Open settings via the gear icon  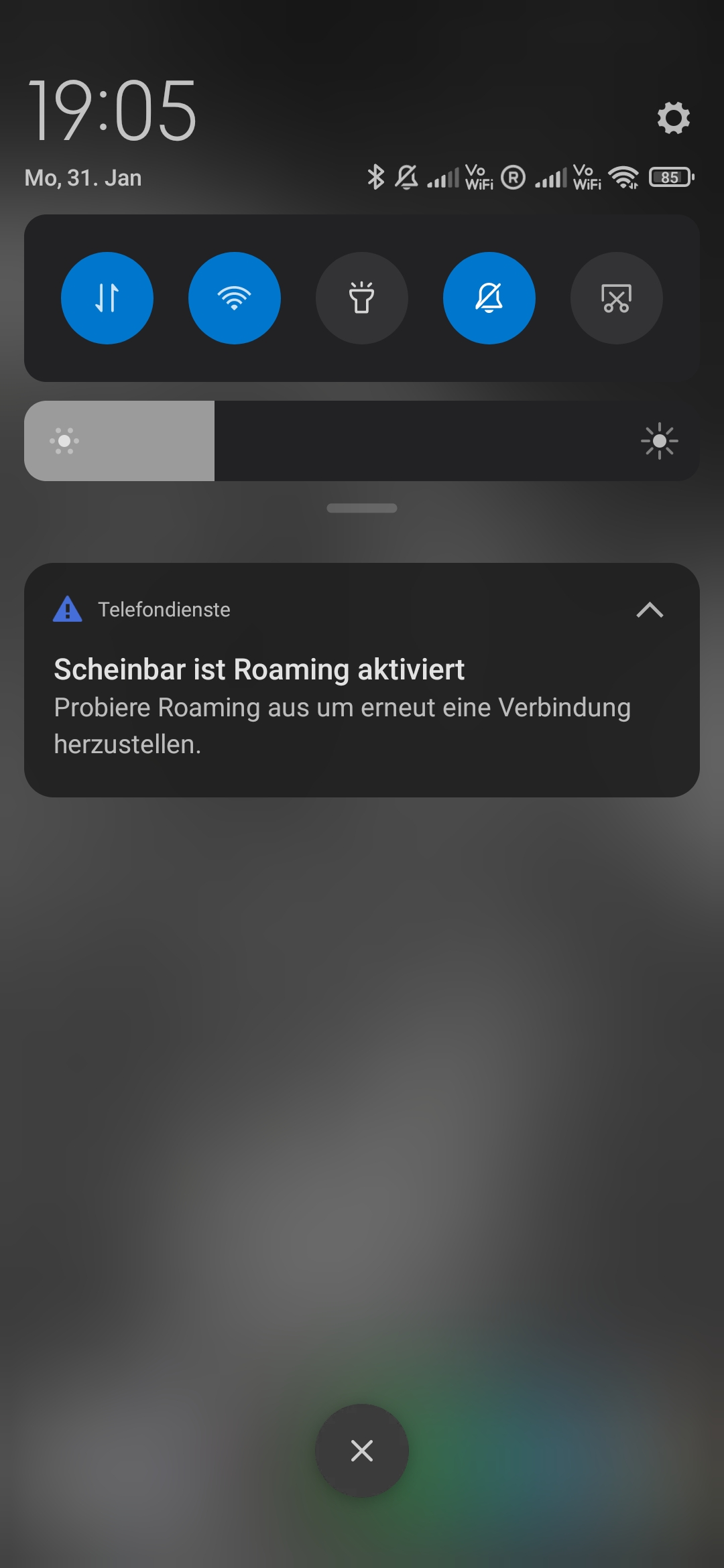[673, 118]
